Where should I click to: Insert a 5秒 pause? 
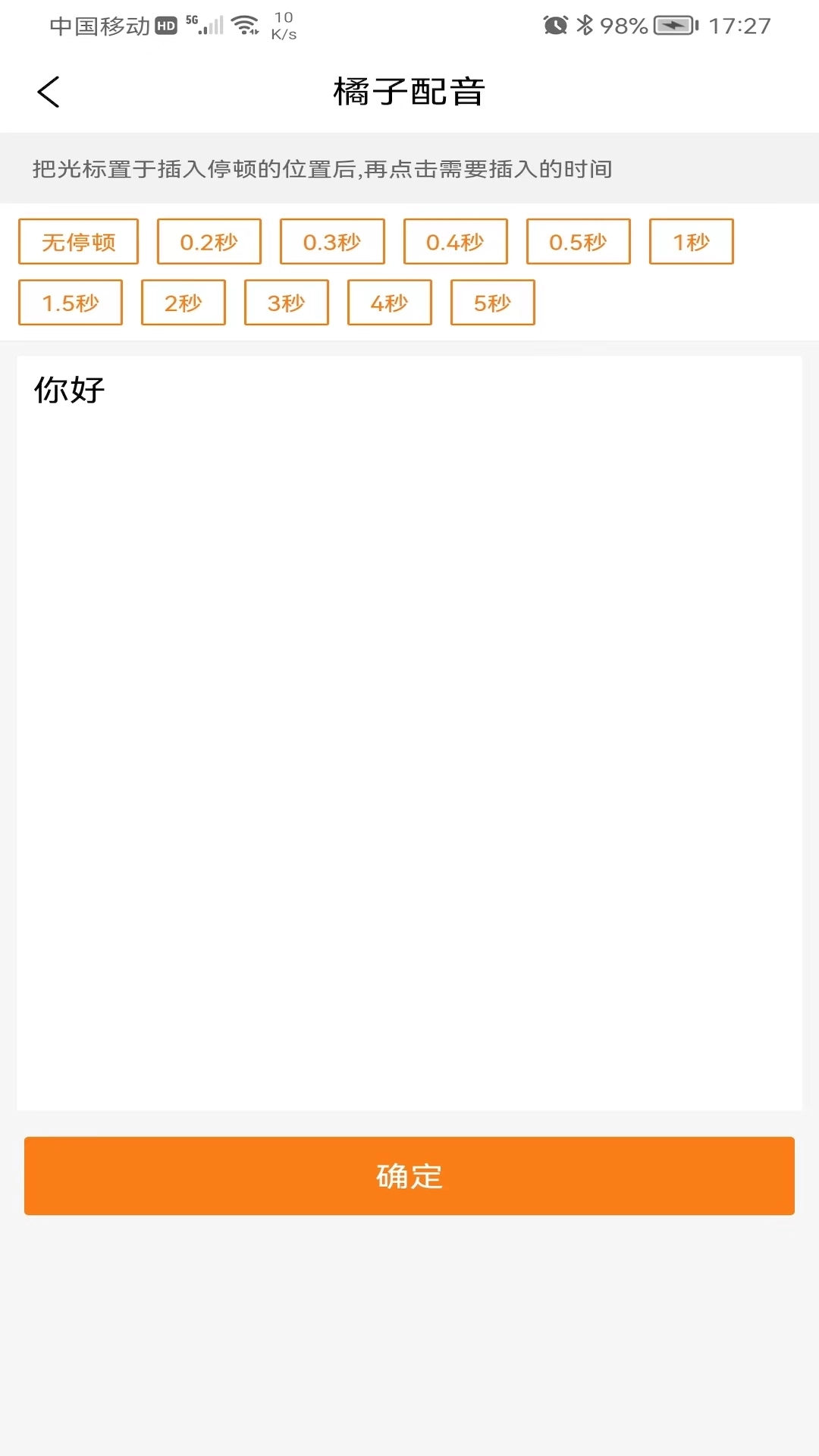(x=492, y=303)
